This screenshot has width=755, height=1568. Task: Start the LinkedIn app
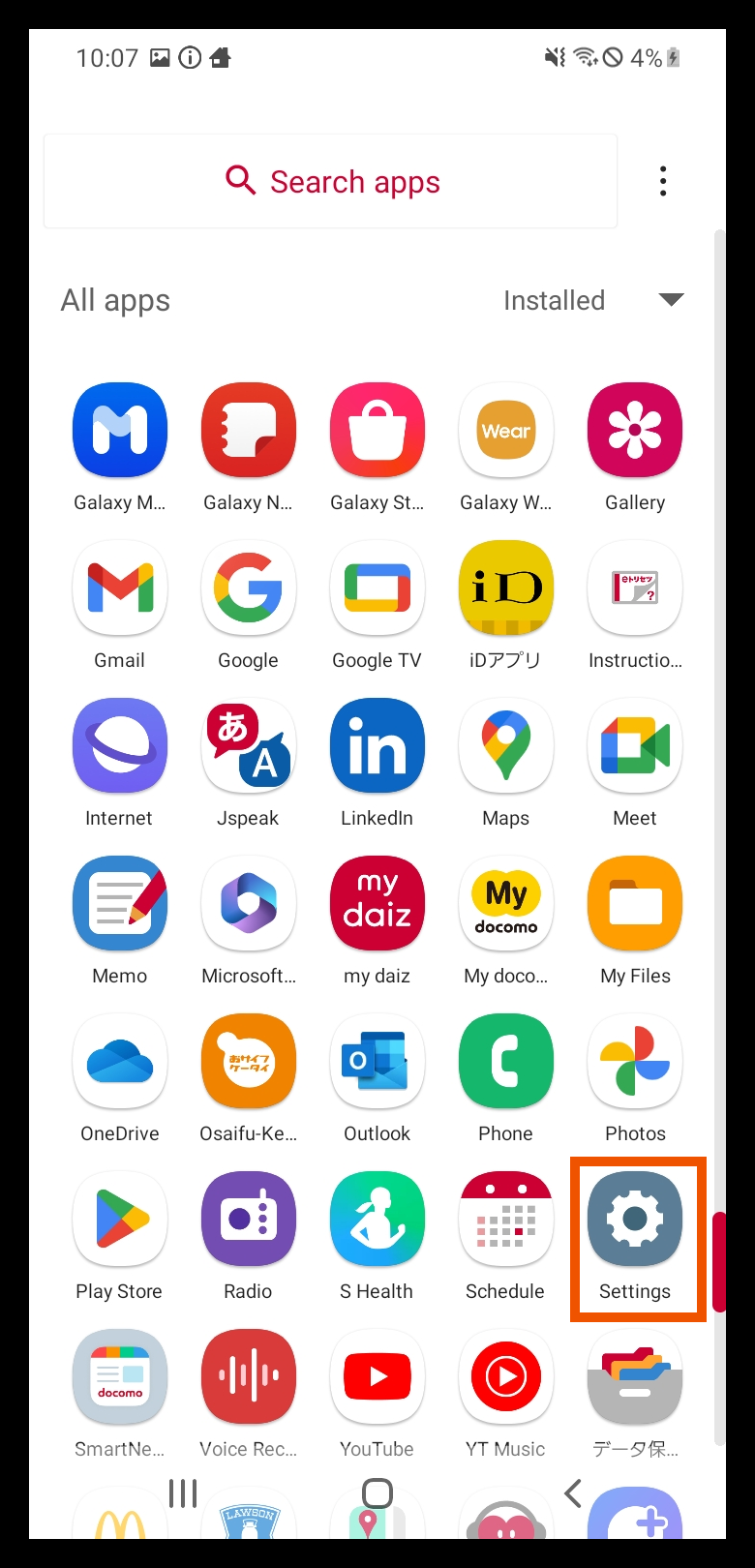pyautogui.click(x=377, y=746)
